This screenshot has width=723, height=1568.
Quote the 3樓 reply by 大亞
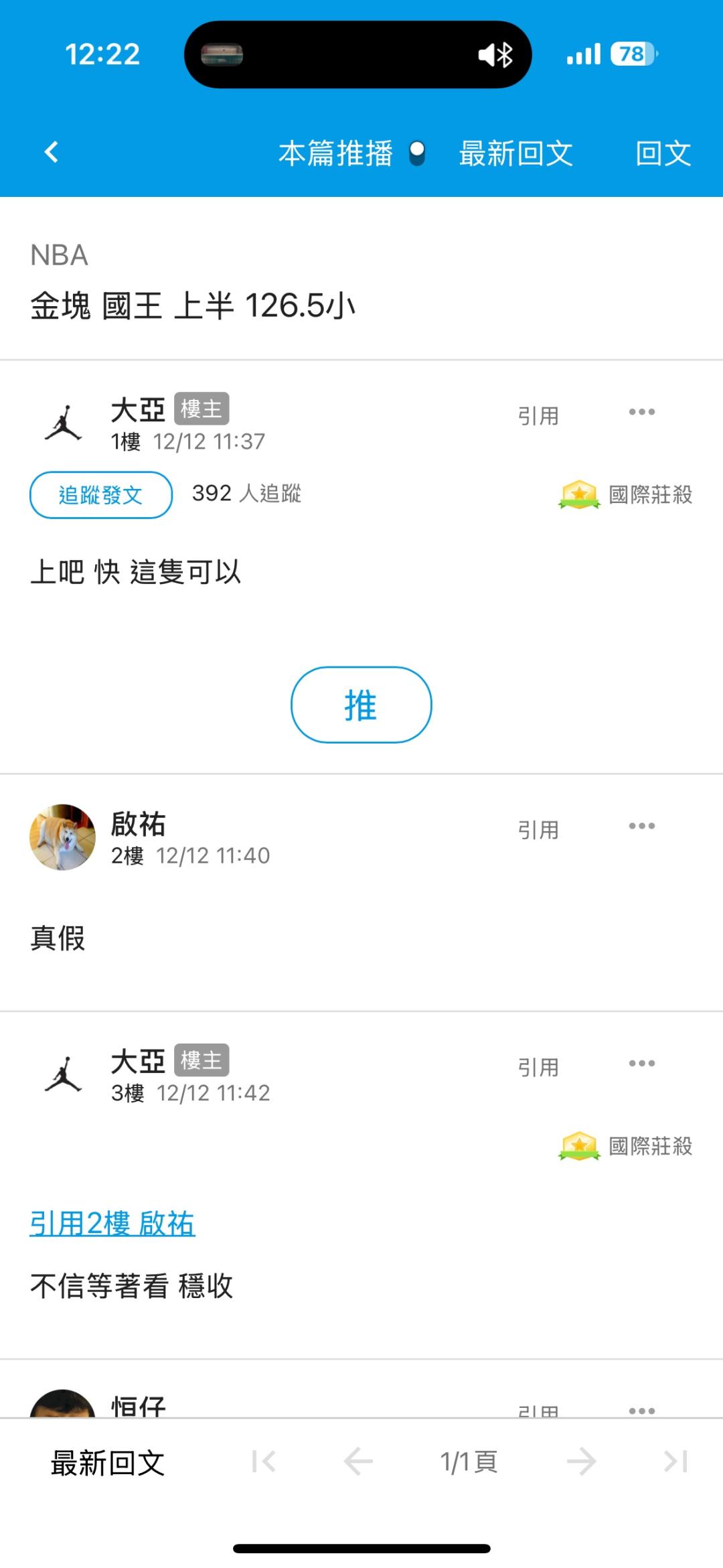[x=538, y=1066]
